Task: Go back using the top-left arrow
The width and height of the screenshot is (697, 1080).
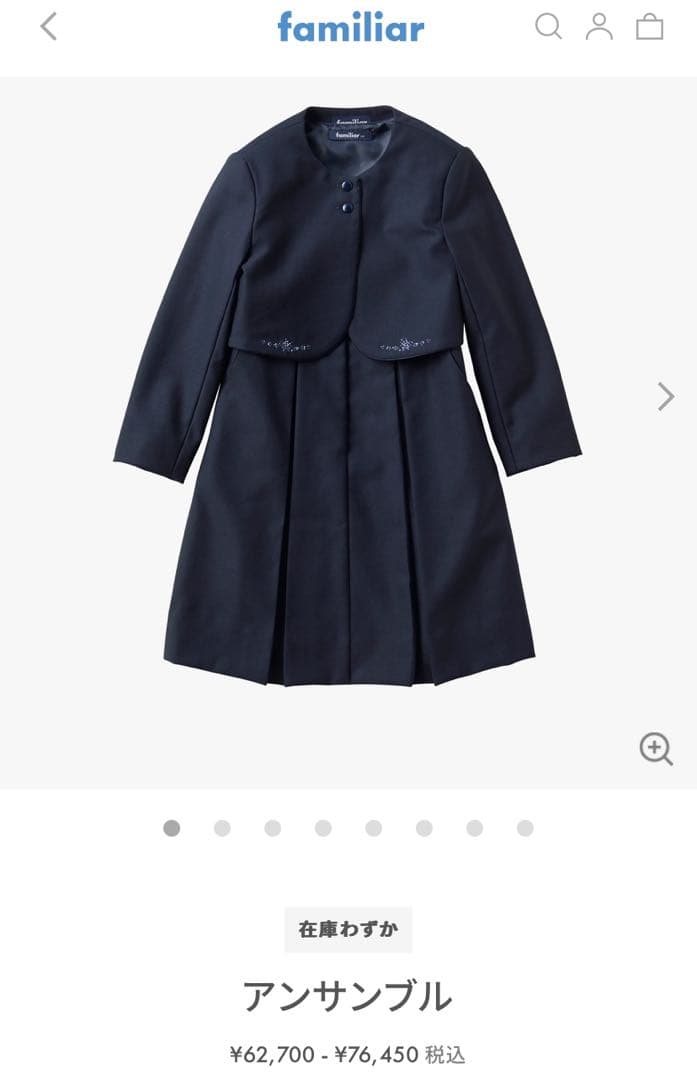Action: (48, 27)
